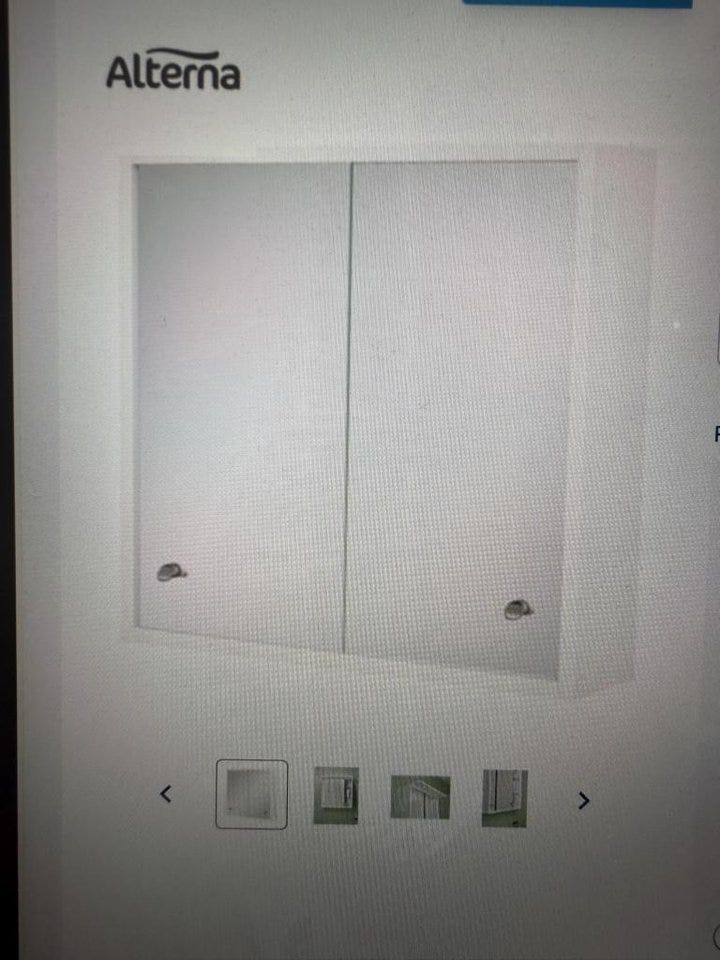
Task: Click the F label on the right side
Action: [716, 435]
